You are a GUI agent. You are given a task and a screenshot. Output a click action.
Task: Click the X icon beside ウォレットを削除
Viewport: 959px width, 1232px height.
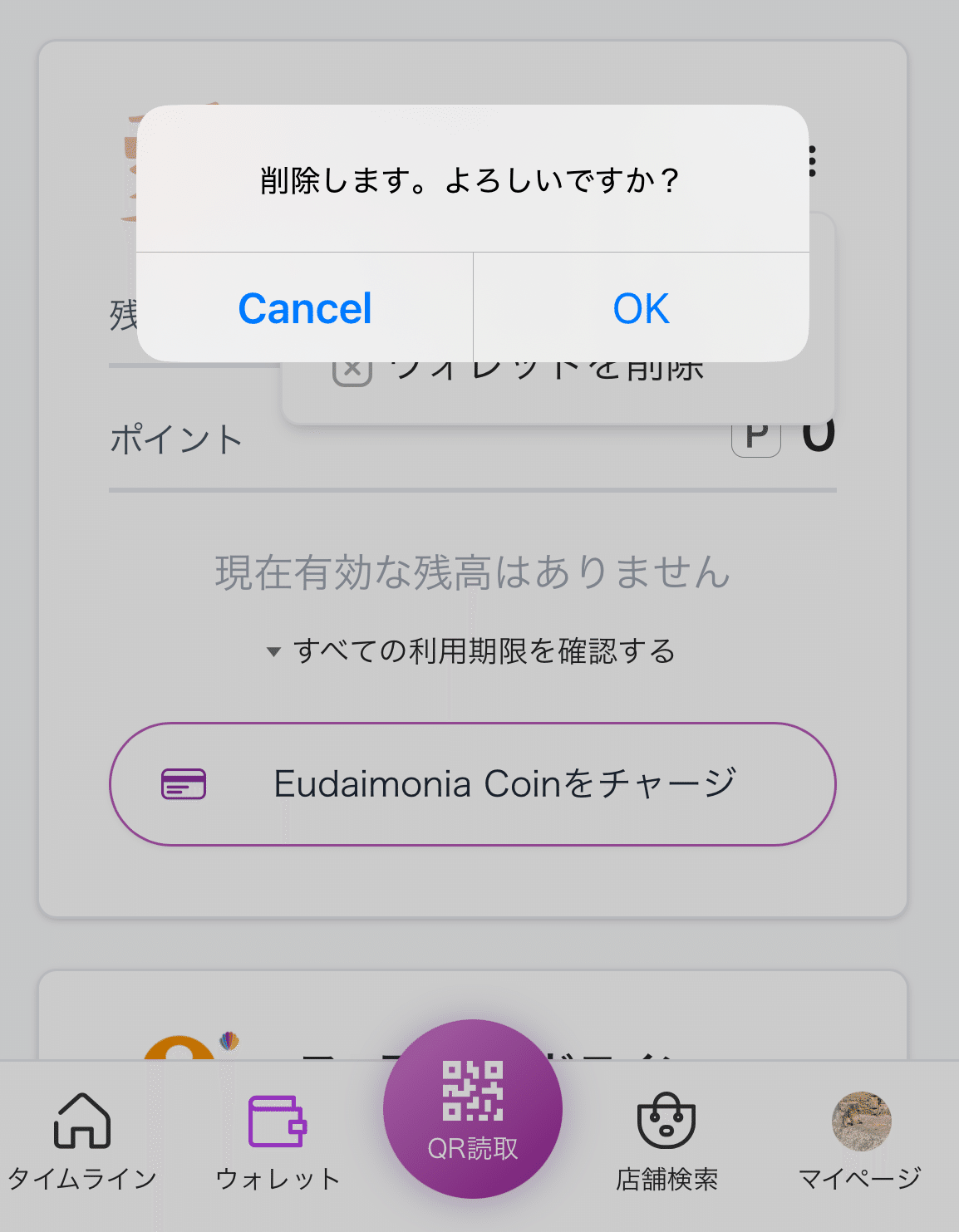(352, 366)
